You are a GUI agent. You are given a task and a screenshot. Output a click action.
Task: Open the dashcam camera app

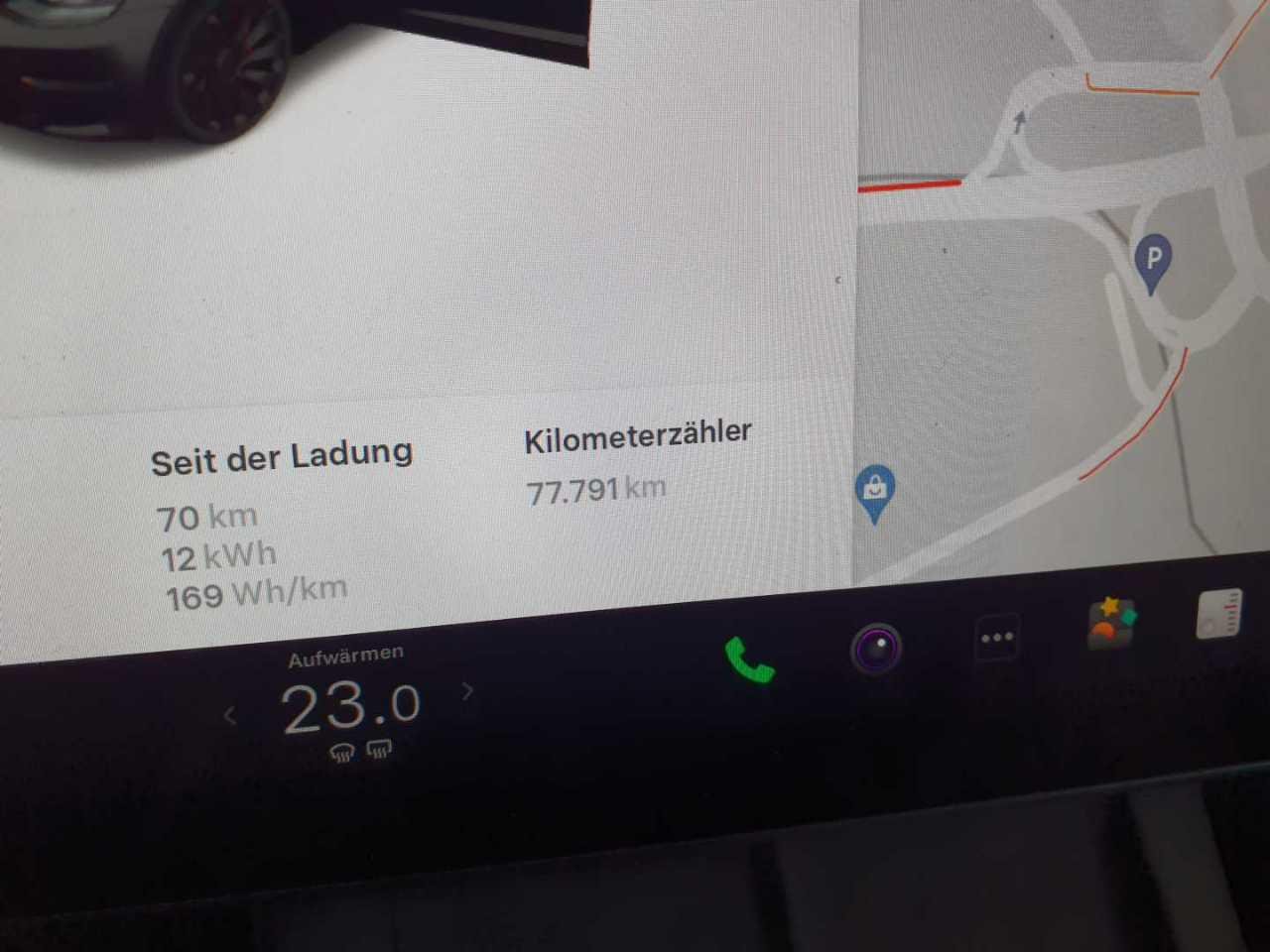(x=876, y=651)
